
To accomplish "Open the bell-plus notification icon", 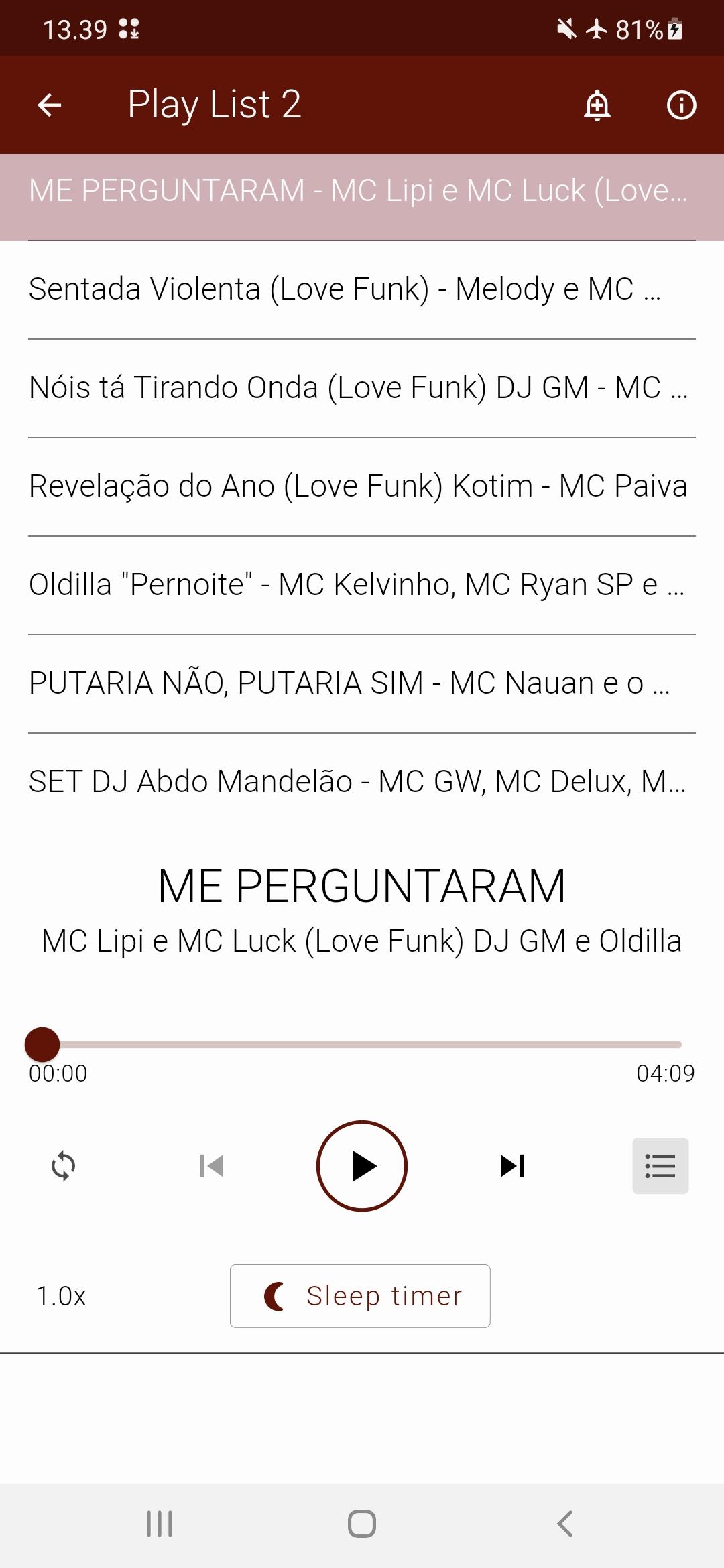I will pyautogui.click(x=597, y=105).
